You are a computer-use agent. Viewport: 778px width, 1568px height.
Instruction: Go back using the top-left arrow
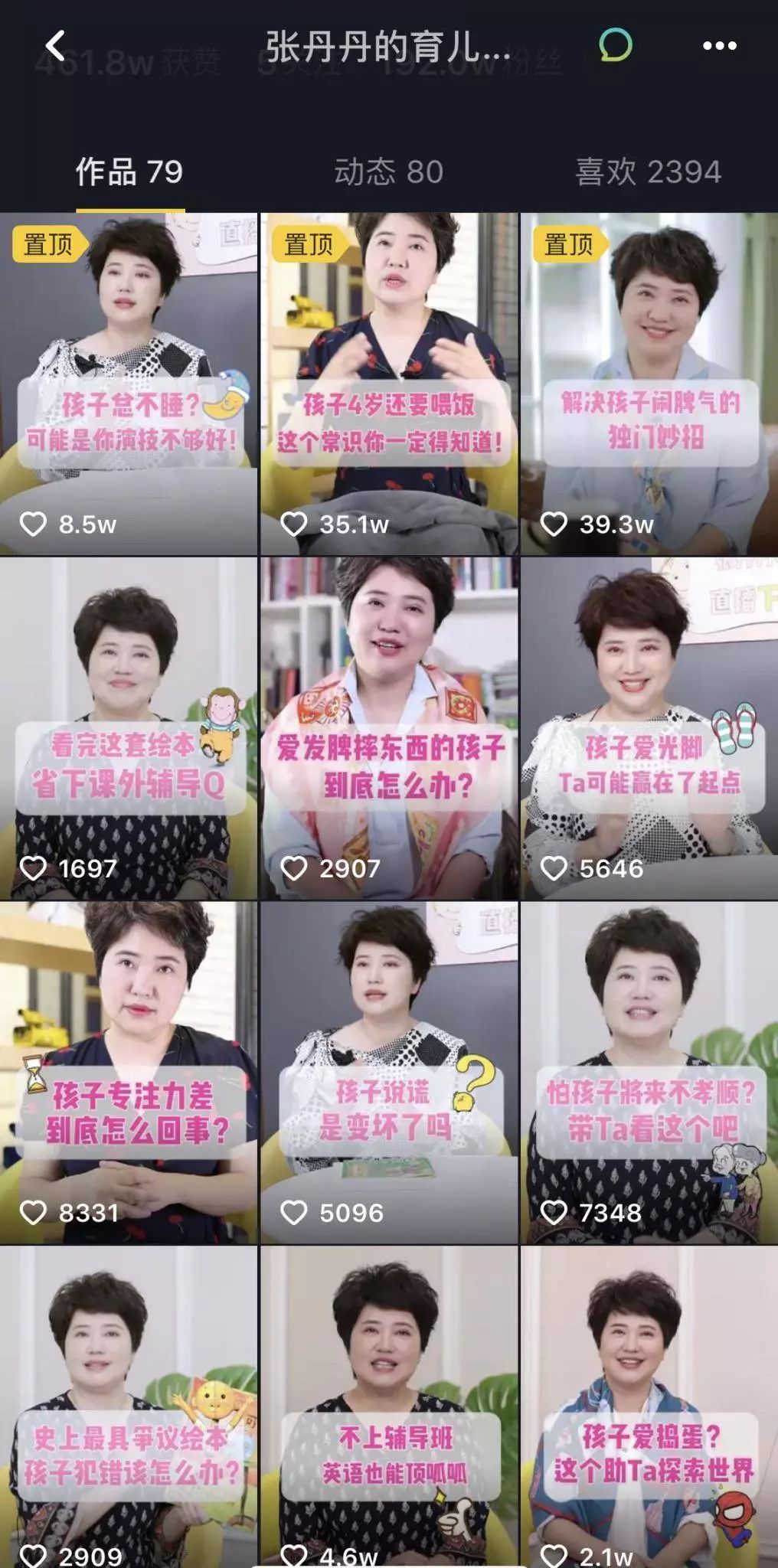pos(55,47)
